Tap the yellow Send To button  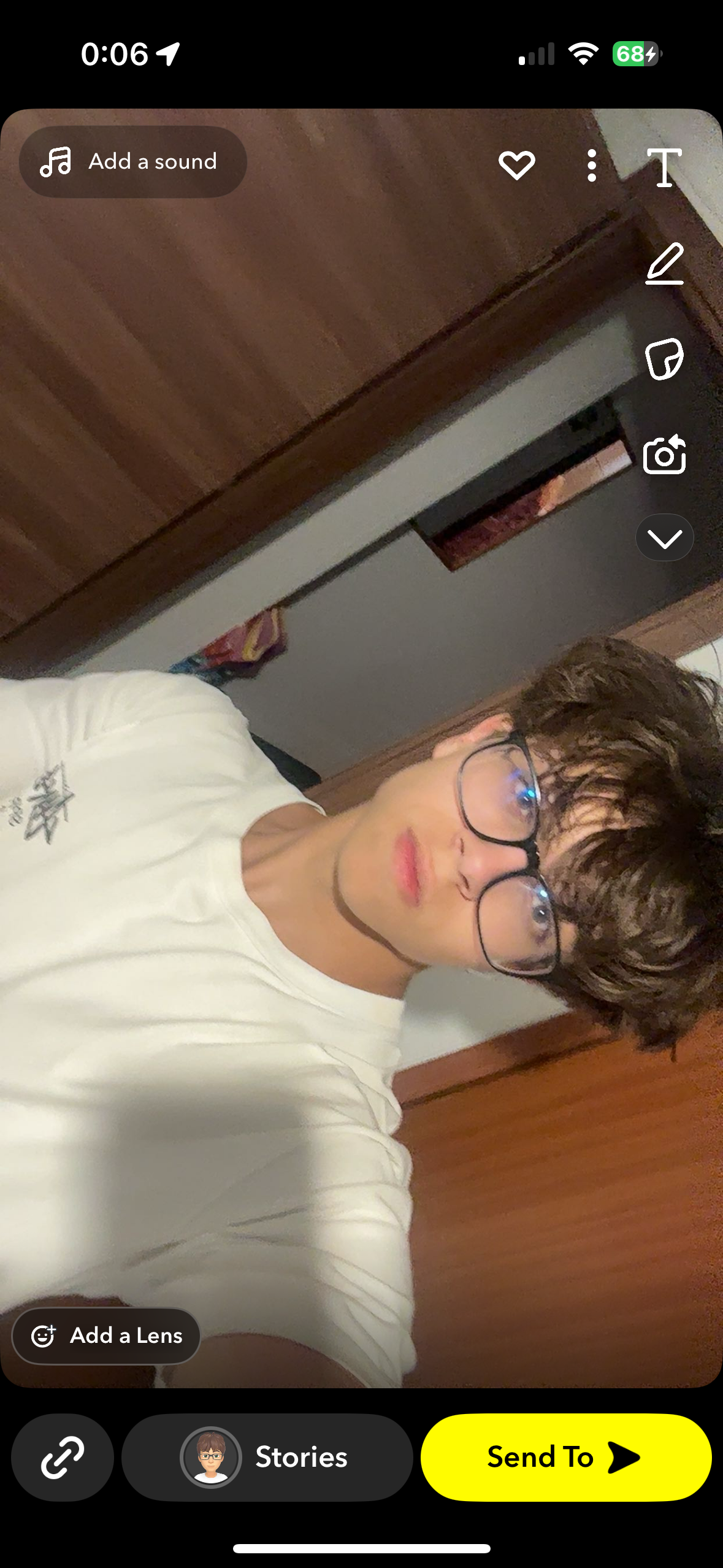[x=565, y=1457]
